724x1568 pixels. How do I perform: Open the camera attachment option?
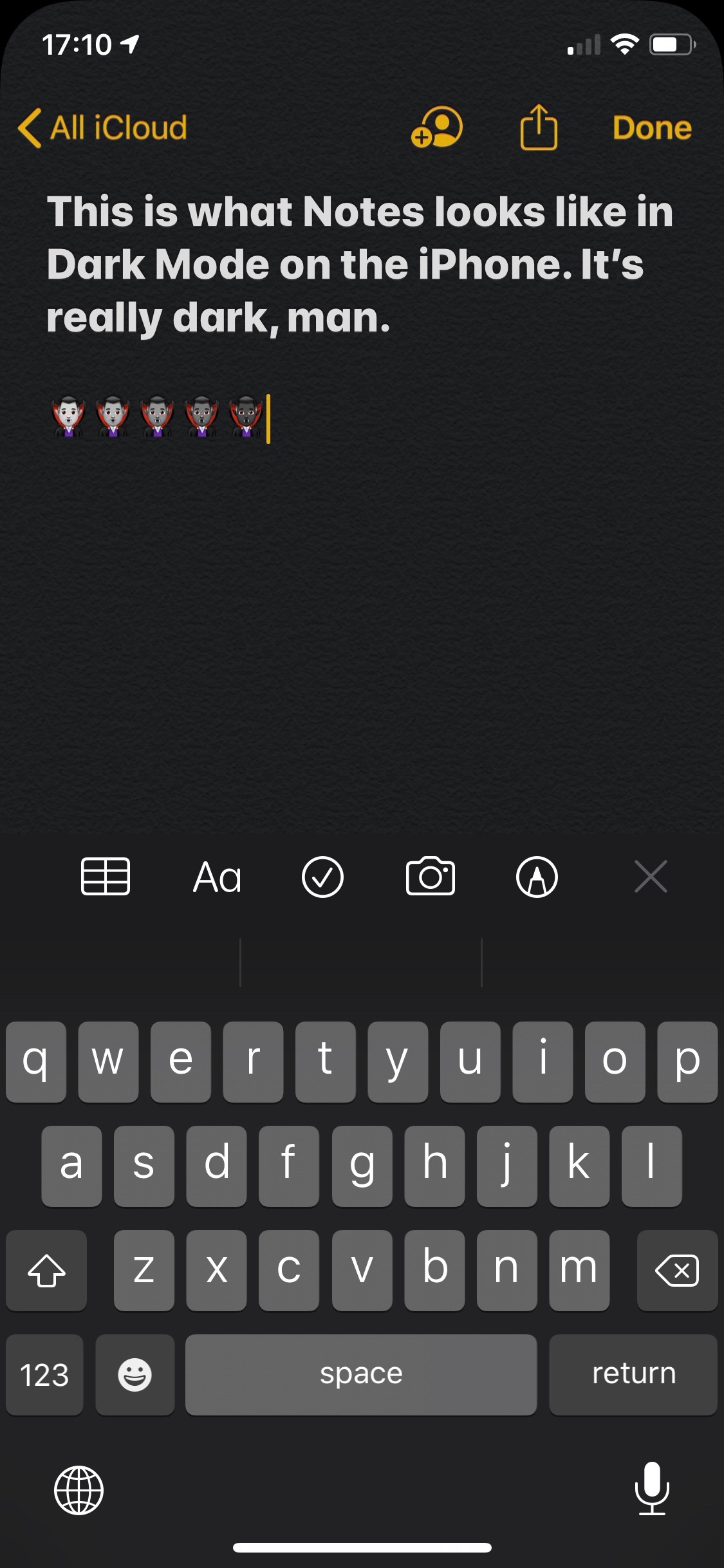(x=431, y=876)
